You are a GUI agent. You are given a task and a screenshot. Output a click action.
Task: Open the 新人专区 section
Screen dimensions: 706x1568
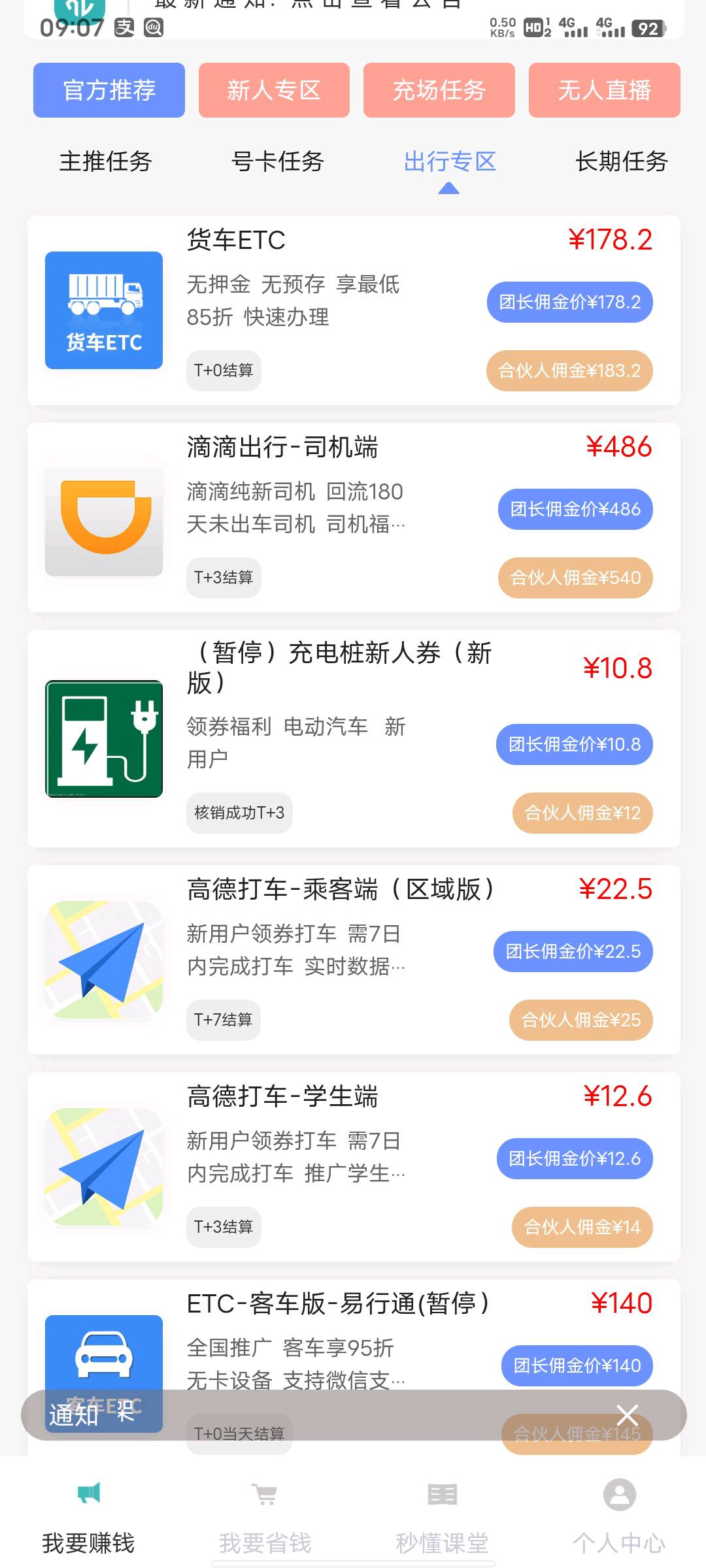[274, 90]
